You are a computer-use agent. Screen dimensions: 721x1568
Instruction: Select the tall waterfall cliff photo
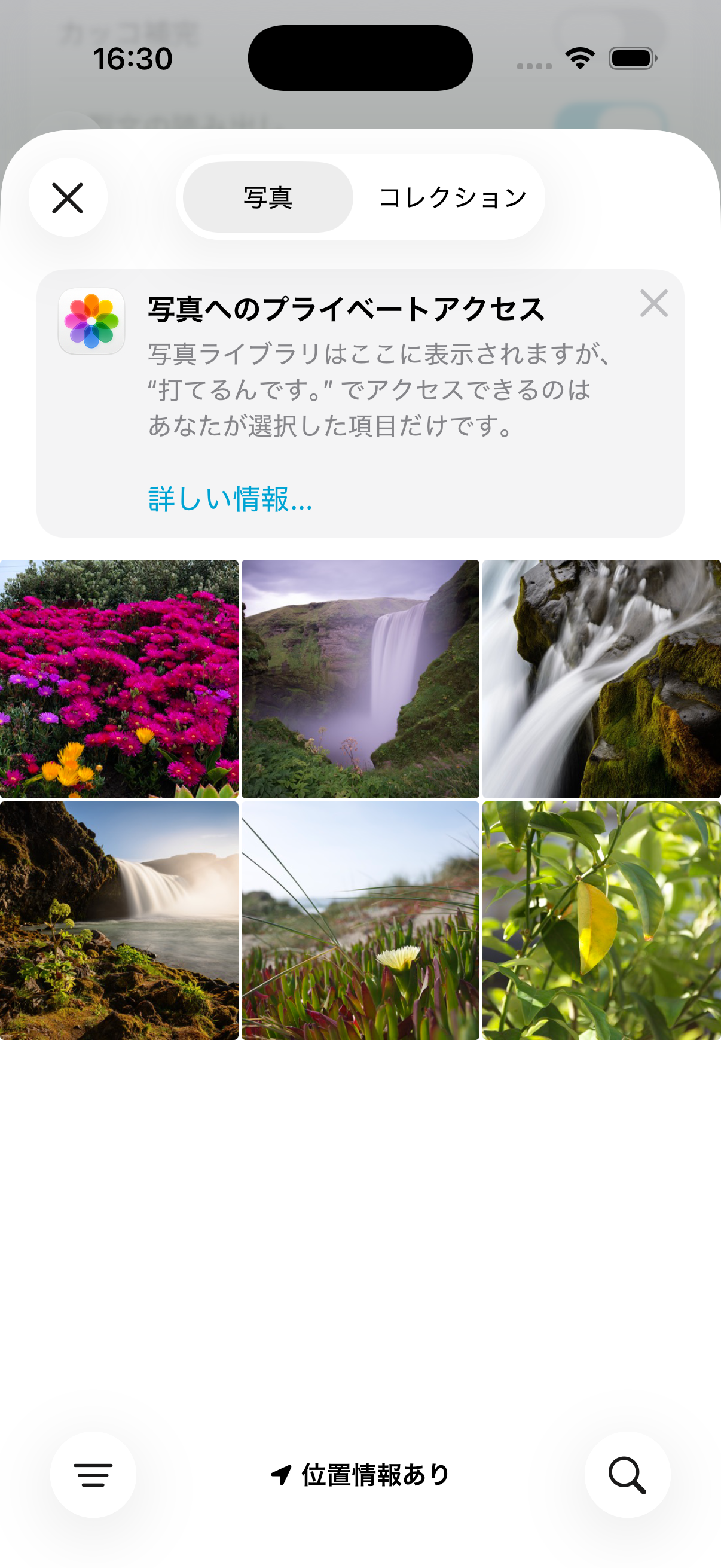click(360, 679)
